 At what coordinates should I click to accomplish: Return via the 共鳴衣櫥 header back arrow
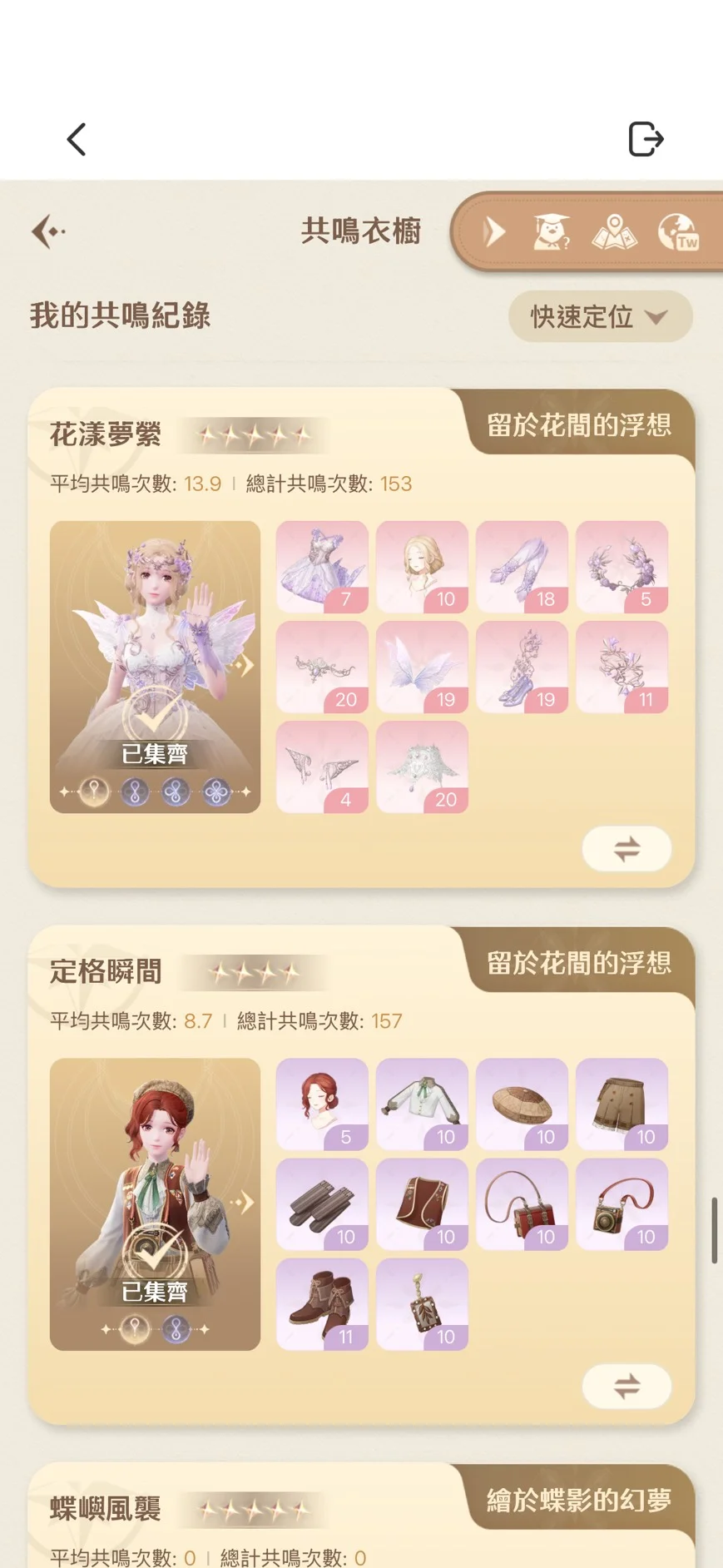click(x=48, y=231)
